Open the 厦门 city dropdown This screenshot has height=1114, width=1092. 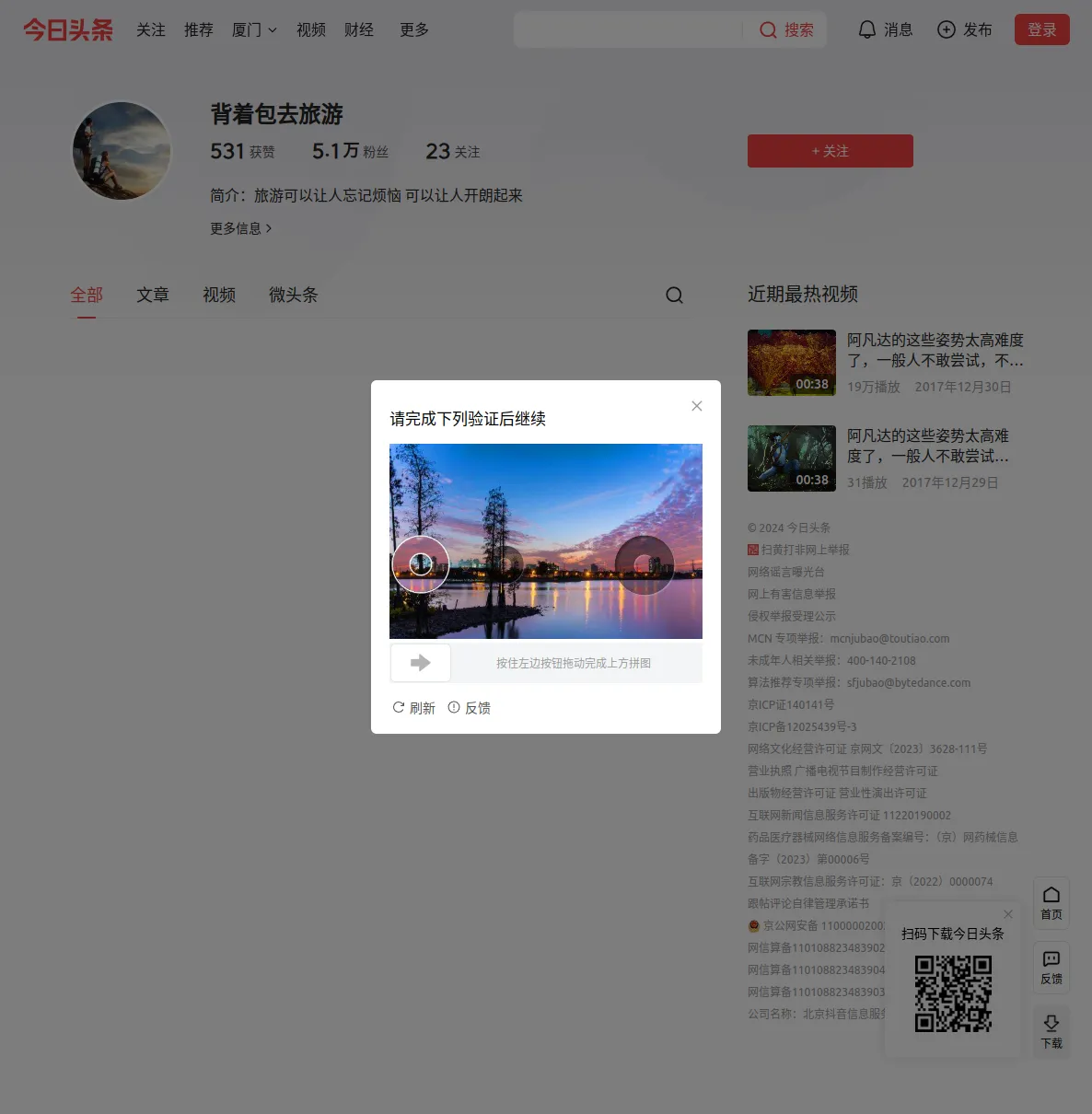point(254,30)
